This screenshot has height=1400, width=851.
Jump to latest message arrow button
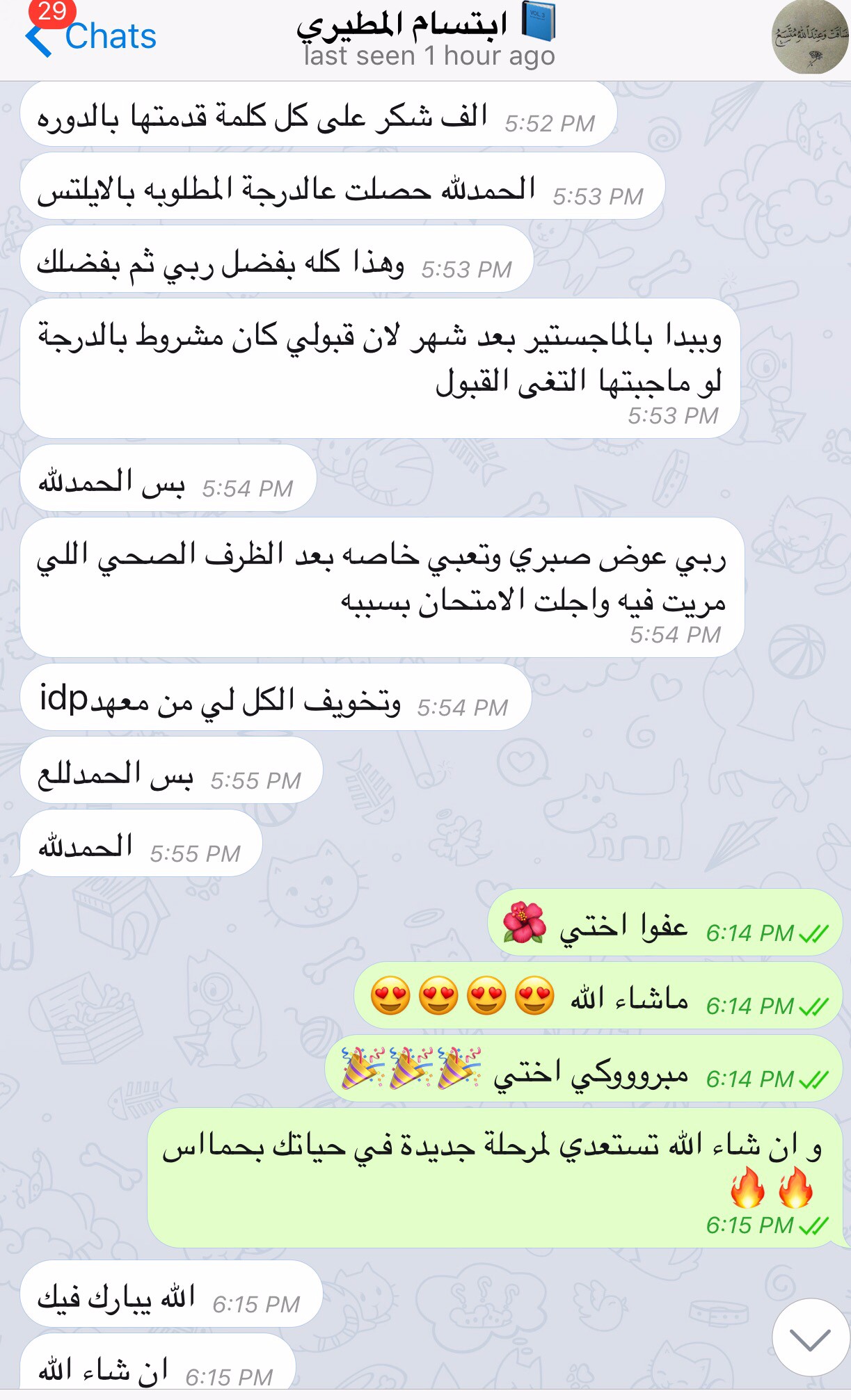(x=810, y=1339)
